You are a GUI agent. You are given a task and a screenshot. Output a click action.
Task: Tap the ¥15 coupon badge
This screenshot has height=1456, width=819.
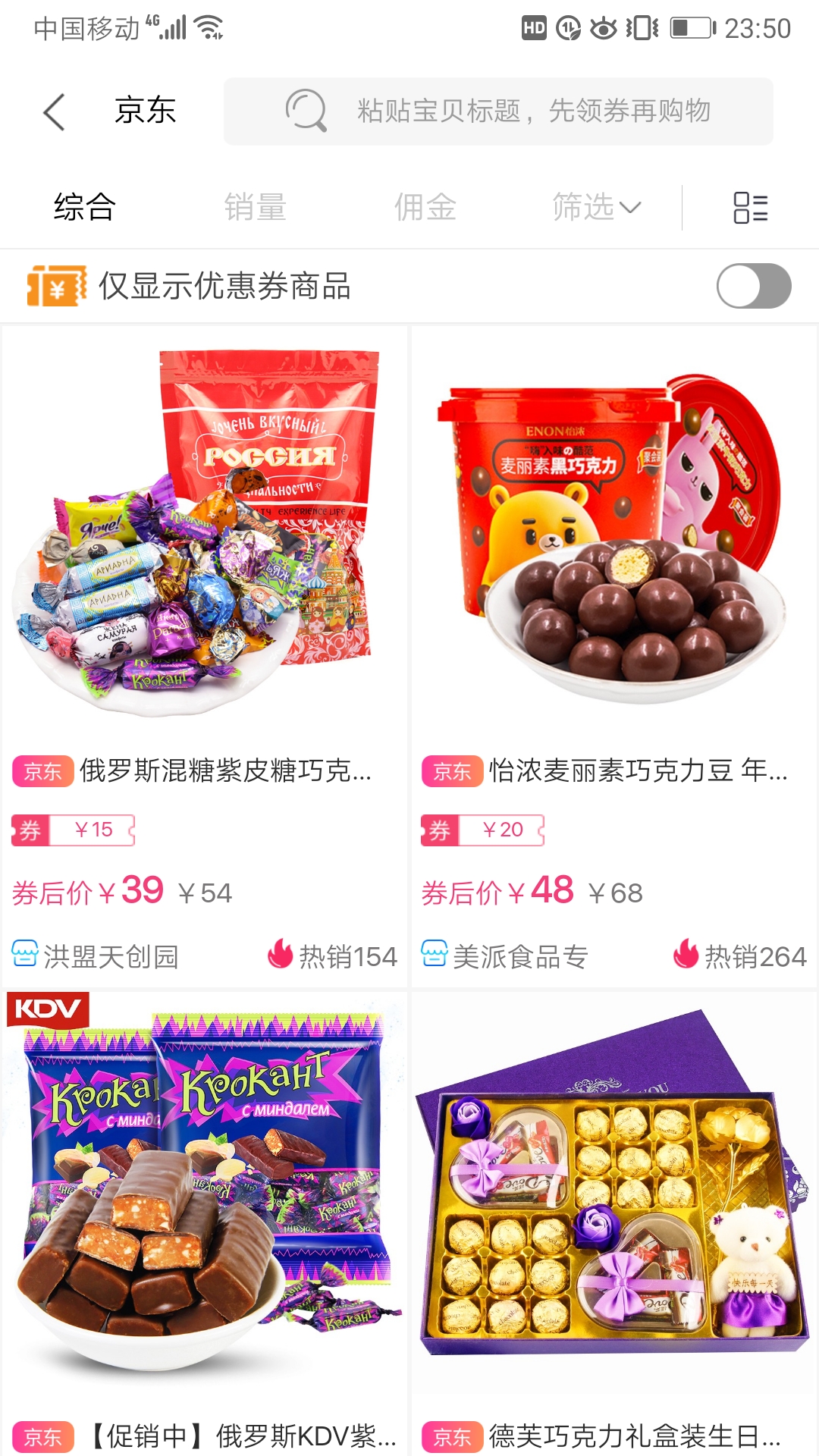click(x=74, y=830)
